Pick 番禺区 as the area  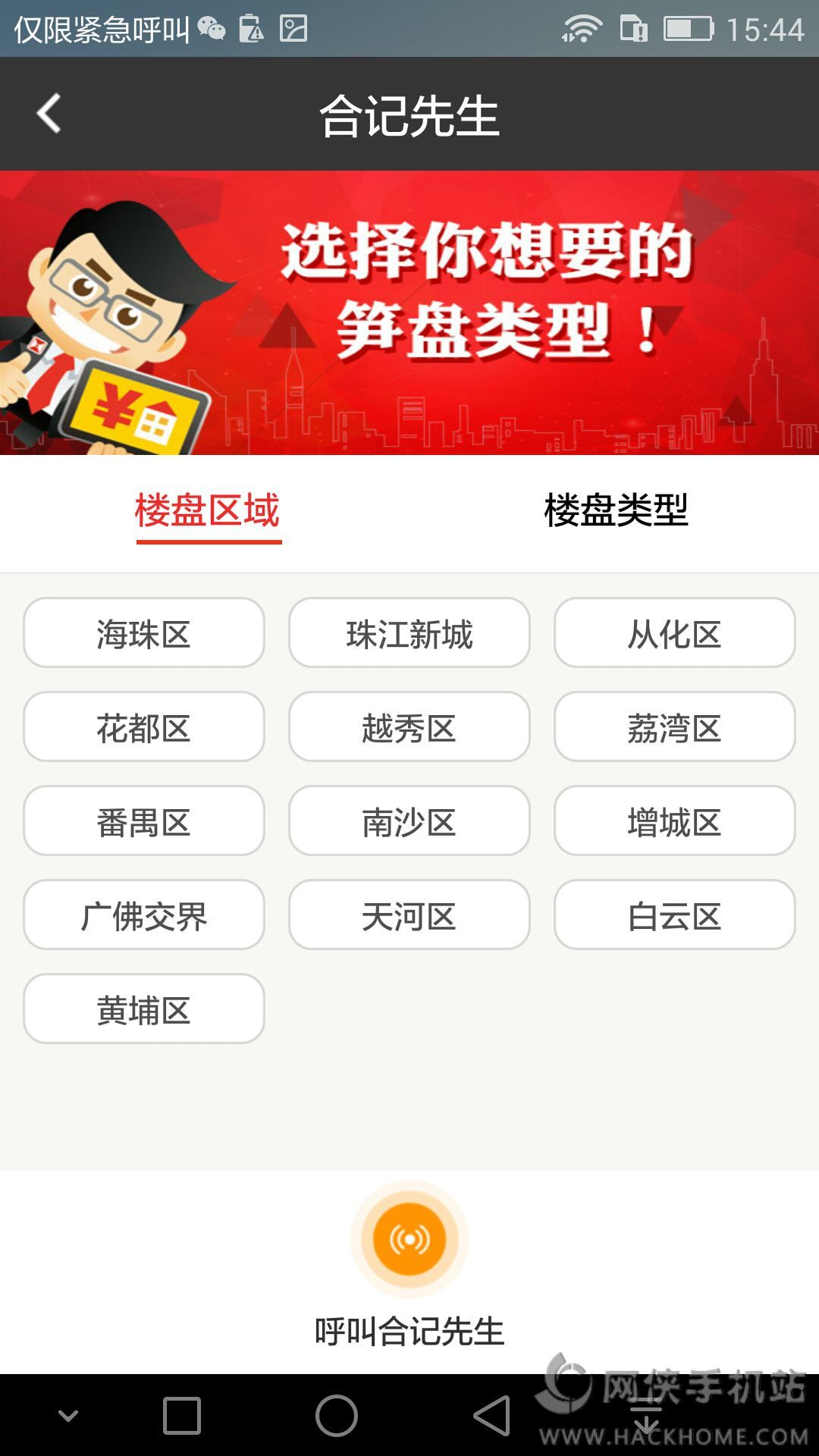[x=144, y=821]
